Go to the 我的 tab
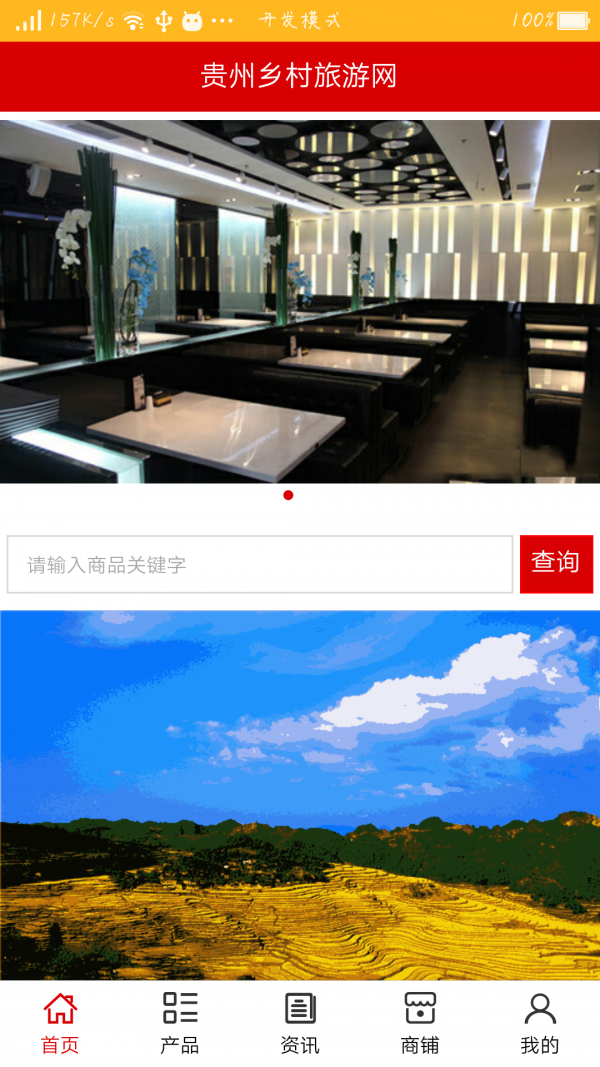Image resolution: width=600 pixels, height=1067 pixels. 540,1024
